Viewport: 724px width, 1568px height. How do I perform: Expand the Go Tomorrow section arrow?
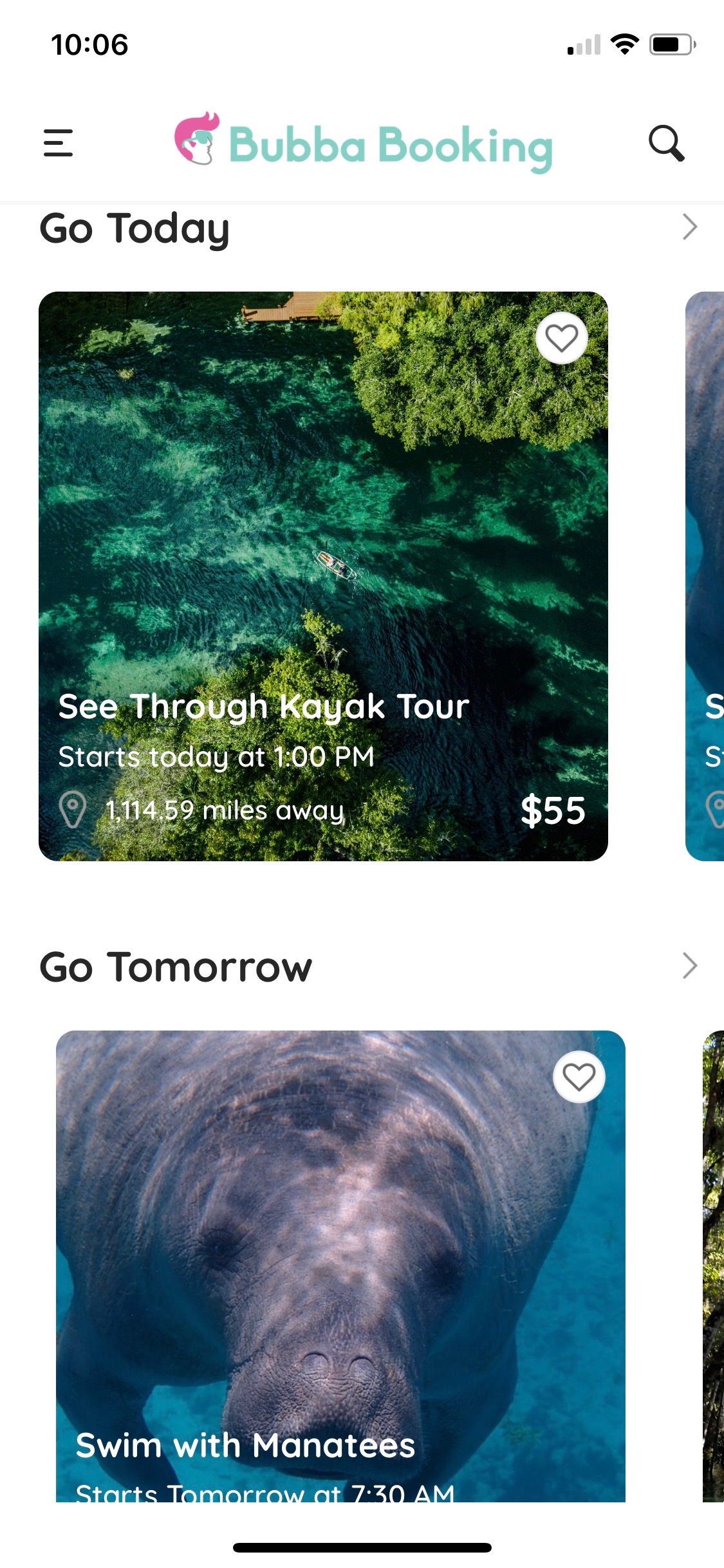pyautogui.click(x=689, y=966)
